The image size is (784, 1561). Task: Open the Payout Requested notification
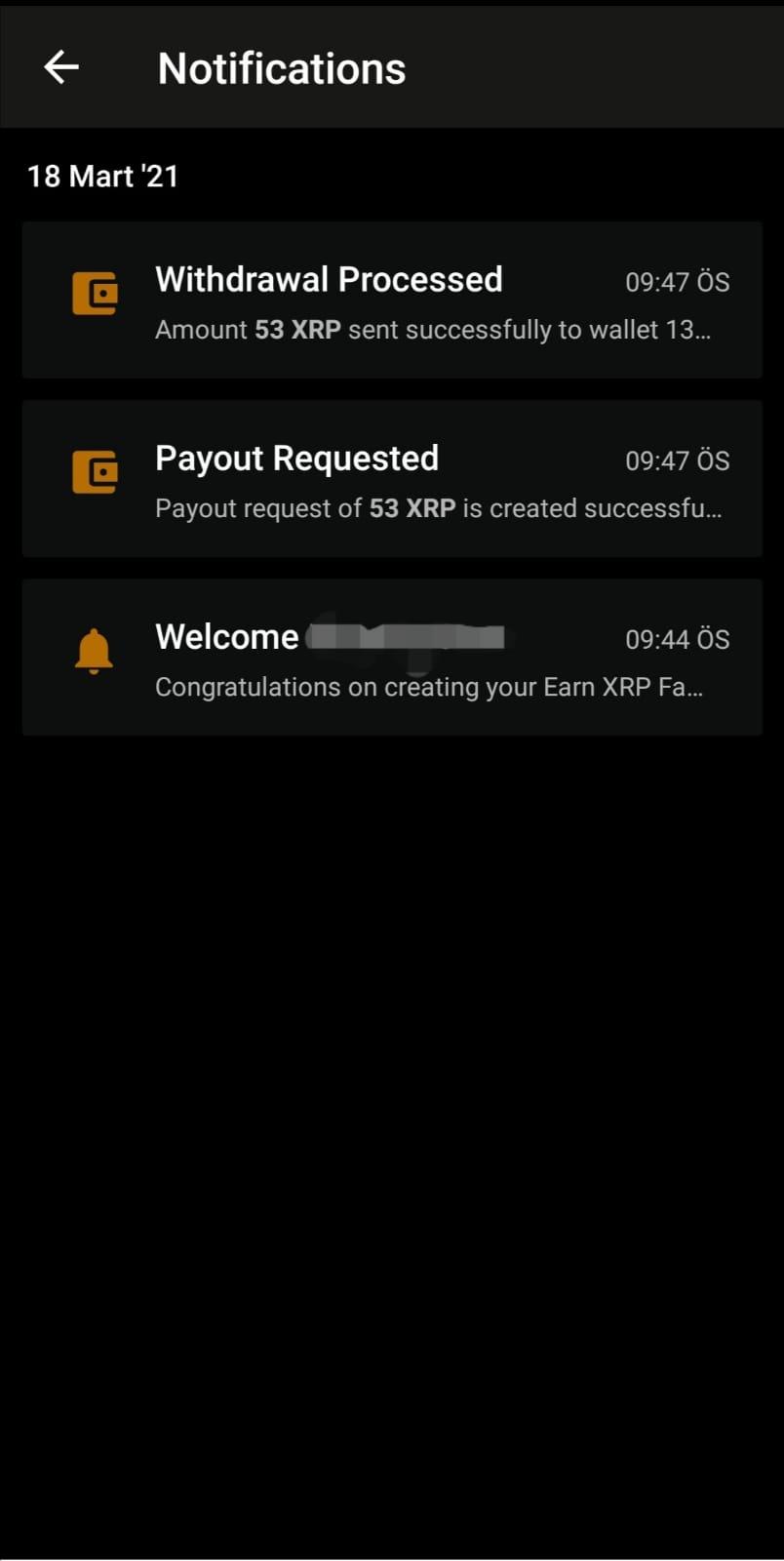(392, 479)
